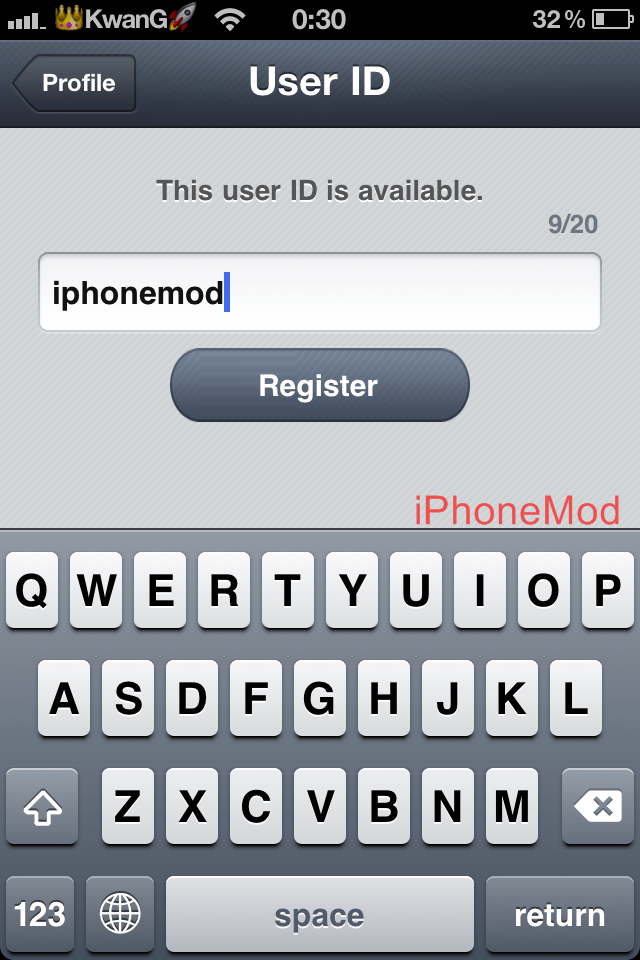This screenshot has width=640, height=960.
Task: Tap the return key
Action: coord(559,915)
